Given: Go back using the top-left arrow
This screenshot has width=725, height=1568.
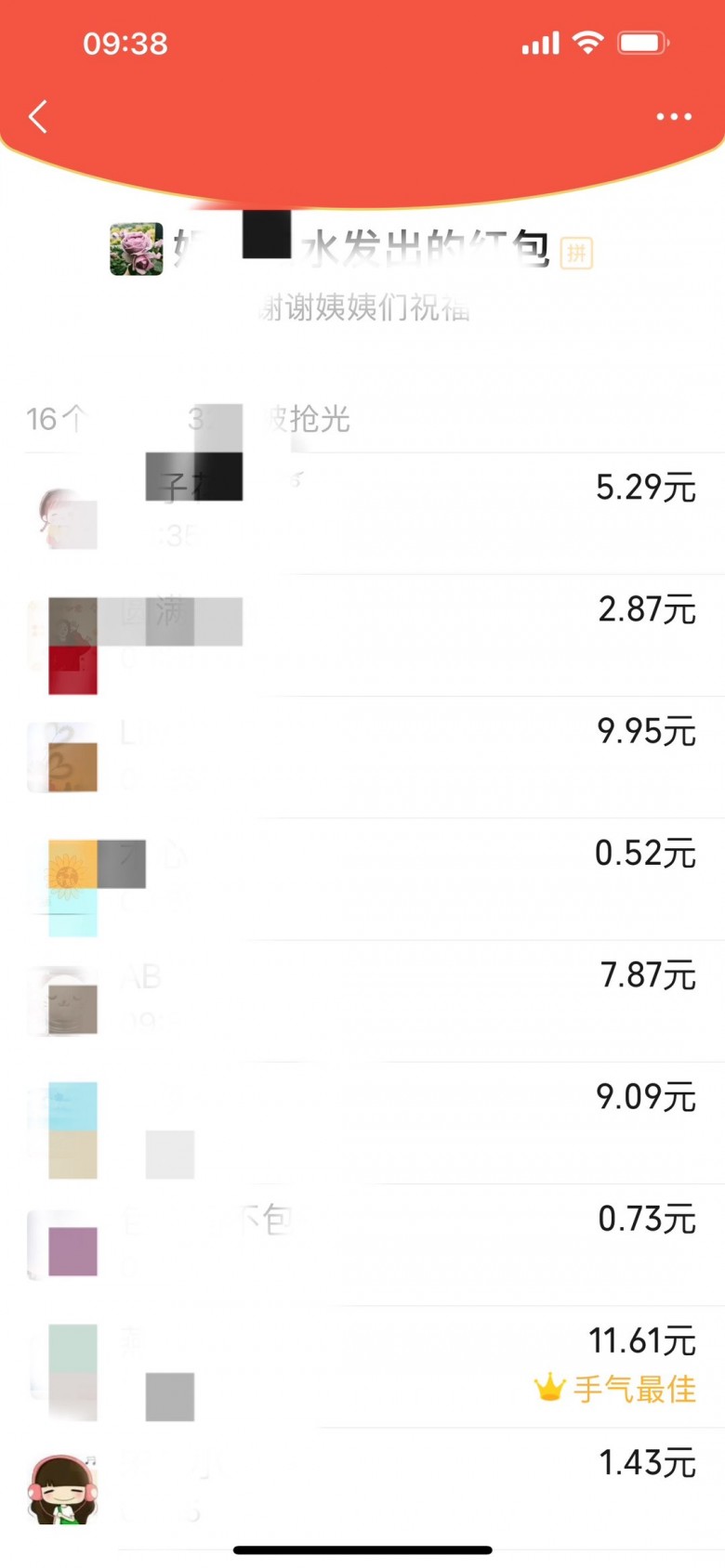Looking at the screenshot, I should coord(38,117).
